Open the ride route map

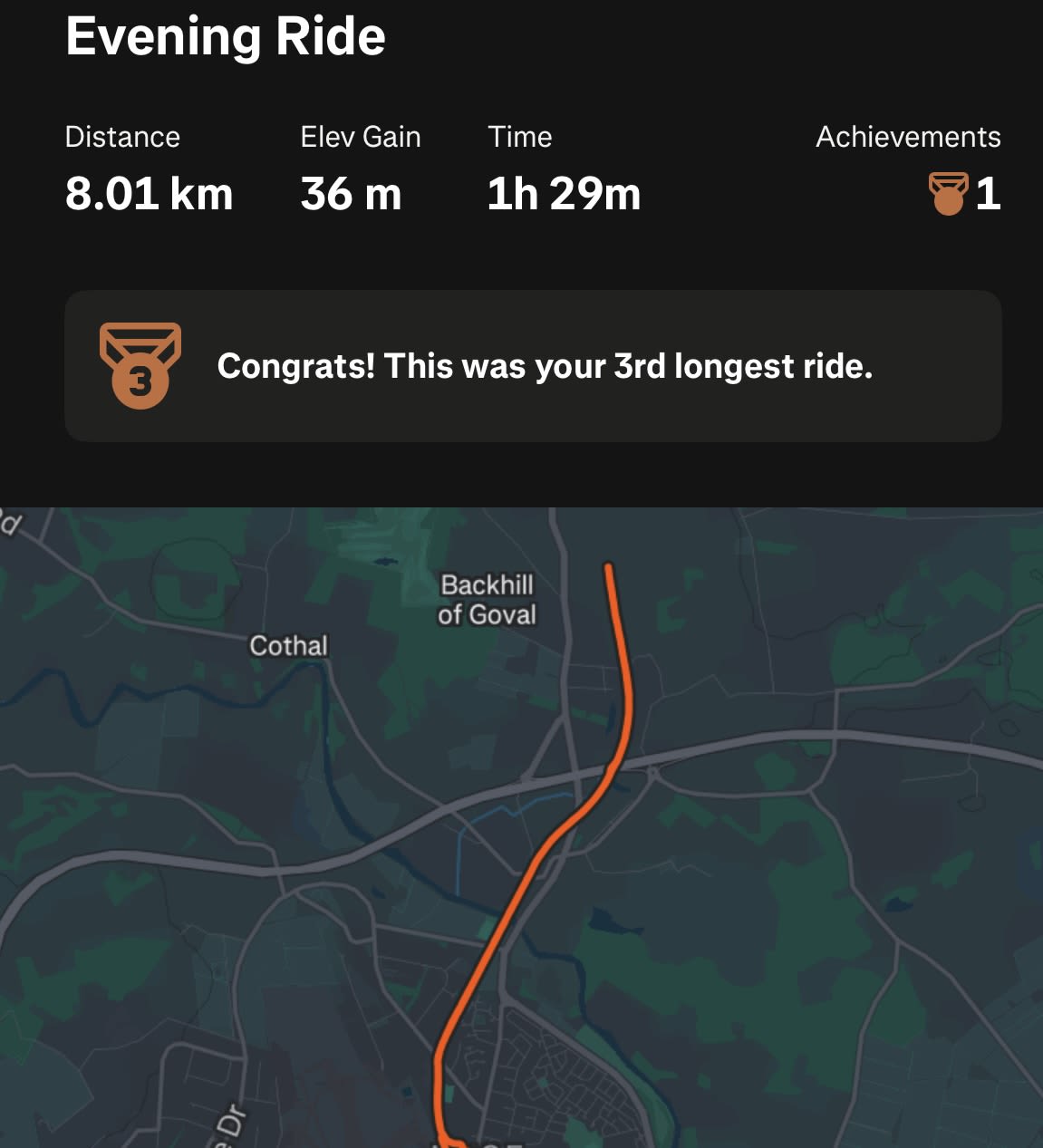point(521,826)
